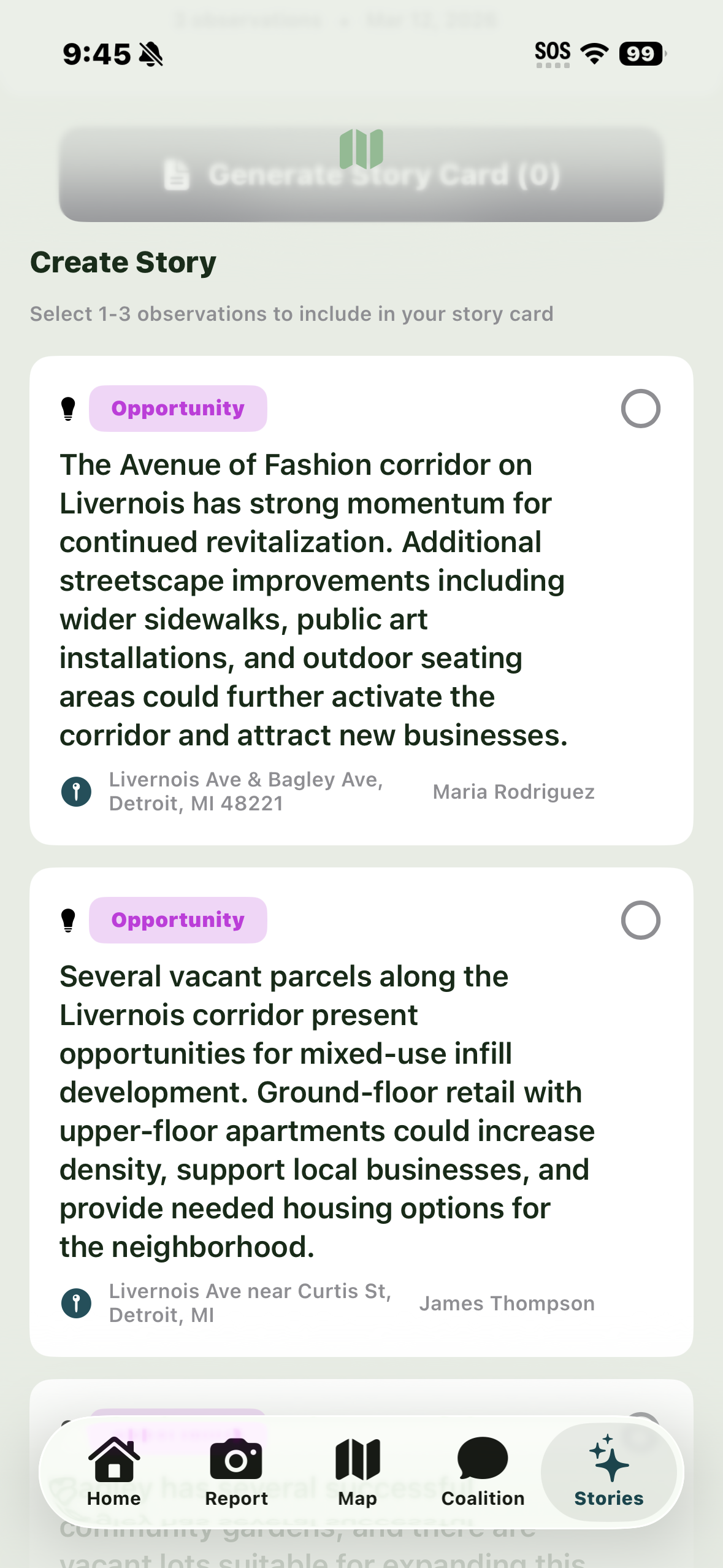Screen dimensions: 723x1568
Task: Select the vacant parcels infill observation
Action: coord(640,920)
